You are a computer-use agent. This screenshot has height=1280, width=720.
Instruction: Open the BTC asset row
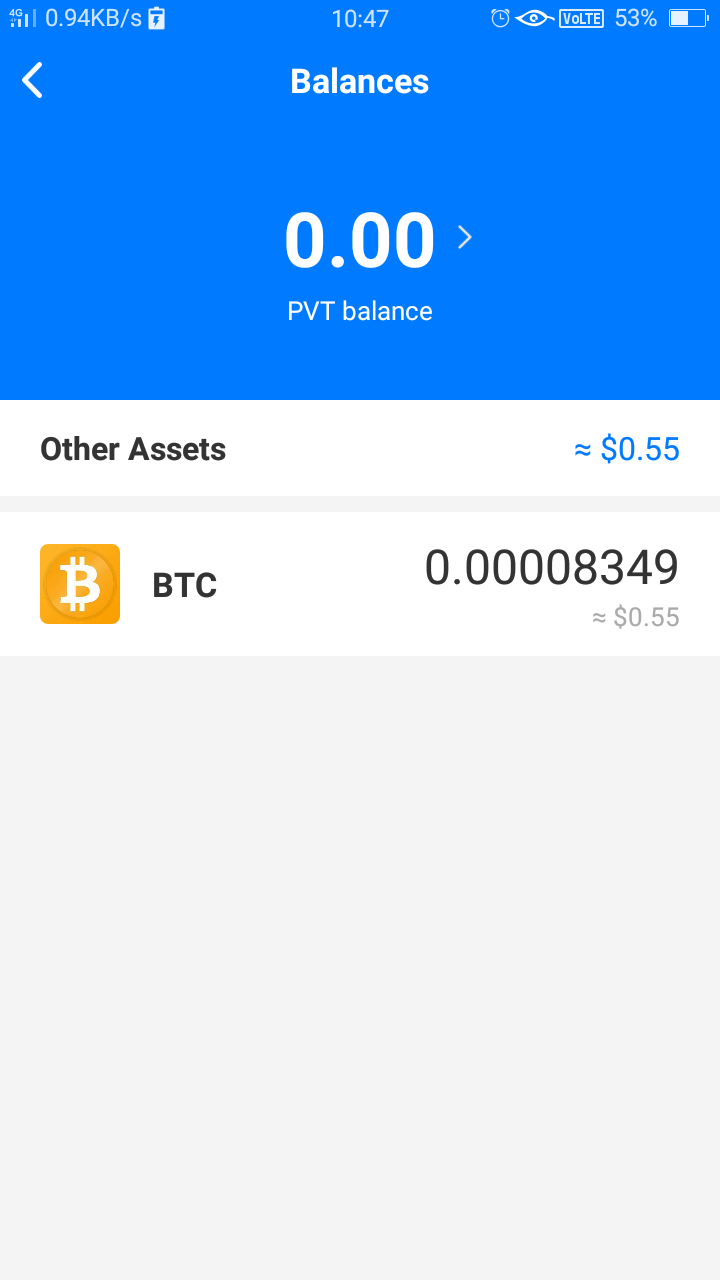[x=360, y=584]
